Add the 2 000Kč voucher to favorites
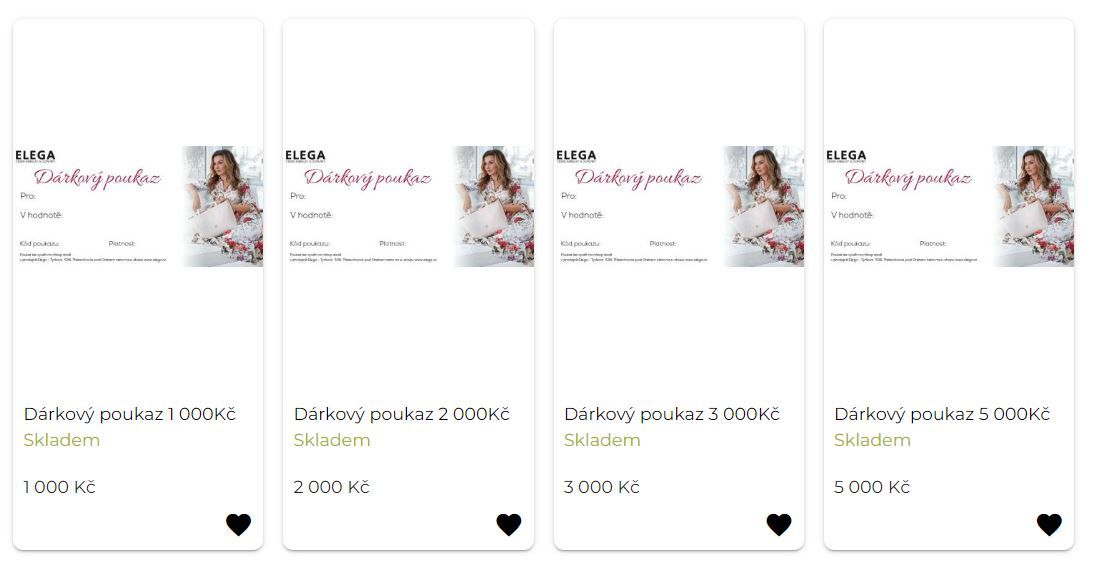The width and height of the screenshot is (1097, 565). coord(509,525)
